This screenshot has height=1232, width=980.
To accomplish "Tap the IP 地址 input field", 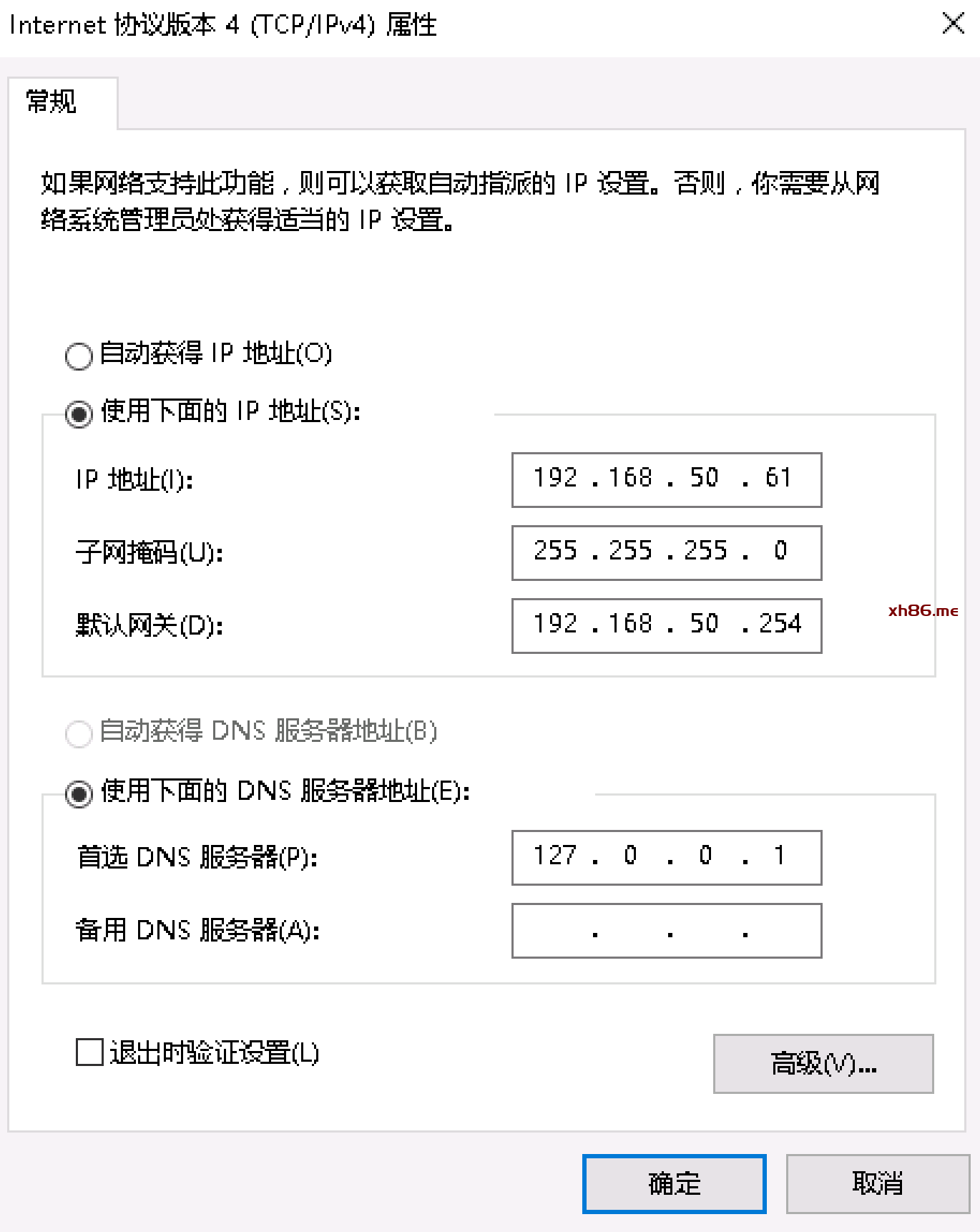I will click(666, 479).
